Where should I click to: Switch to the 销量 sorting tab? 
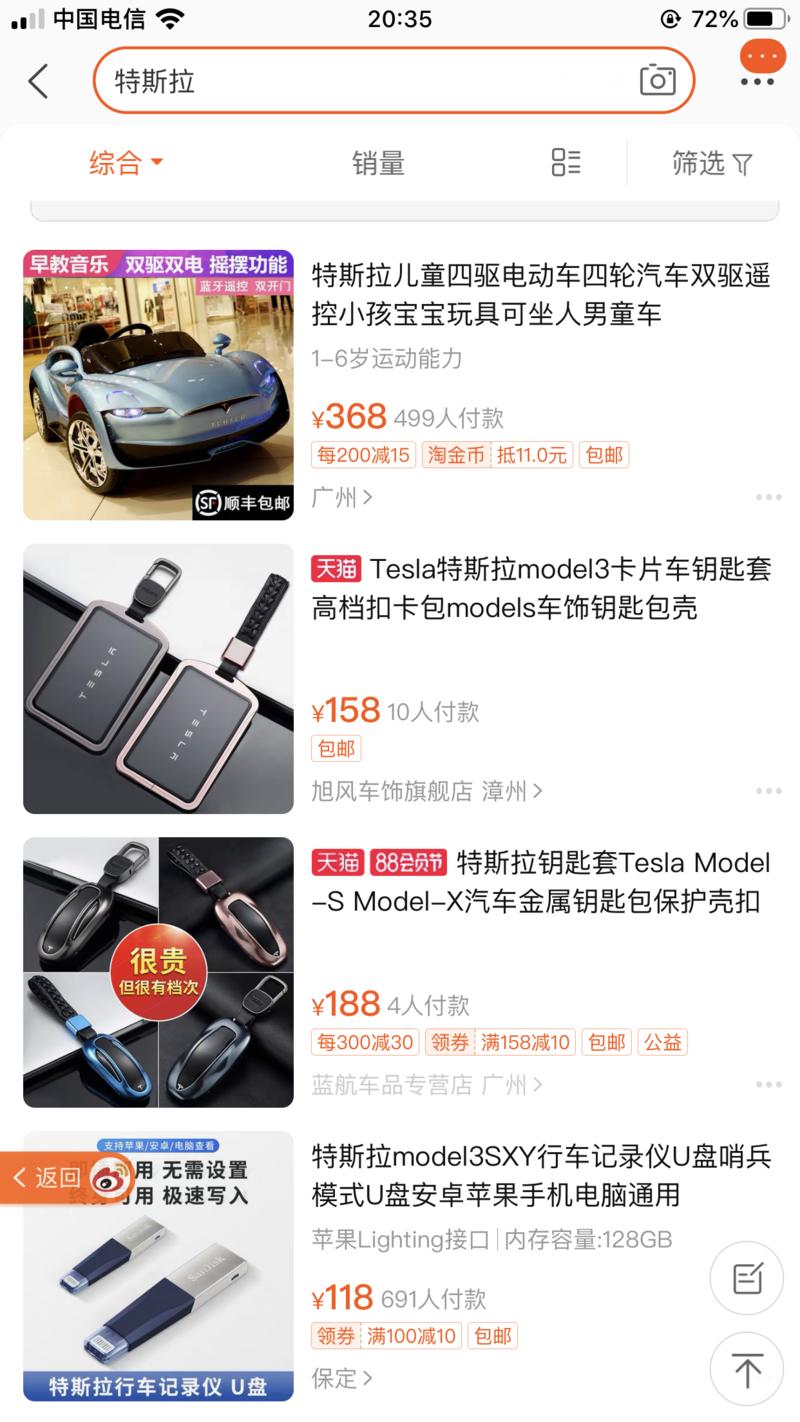coord(377,163)
